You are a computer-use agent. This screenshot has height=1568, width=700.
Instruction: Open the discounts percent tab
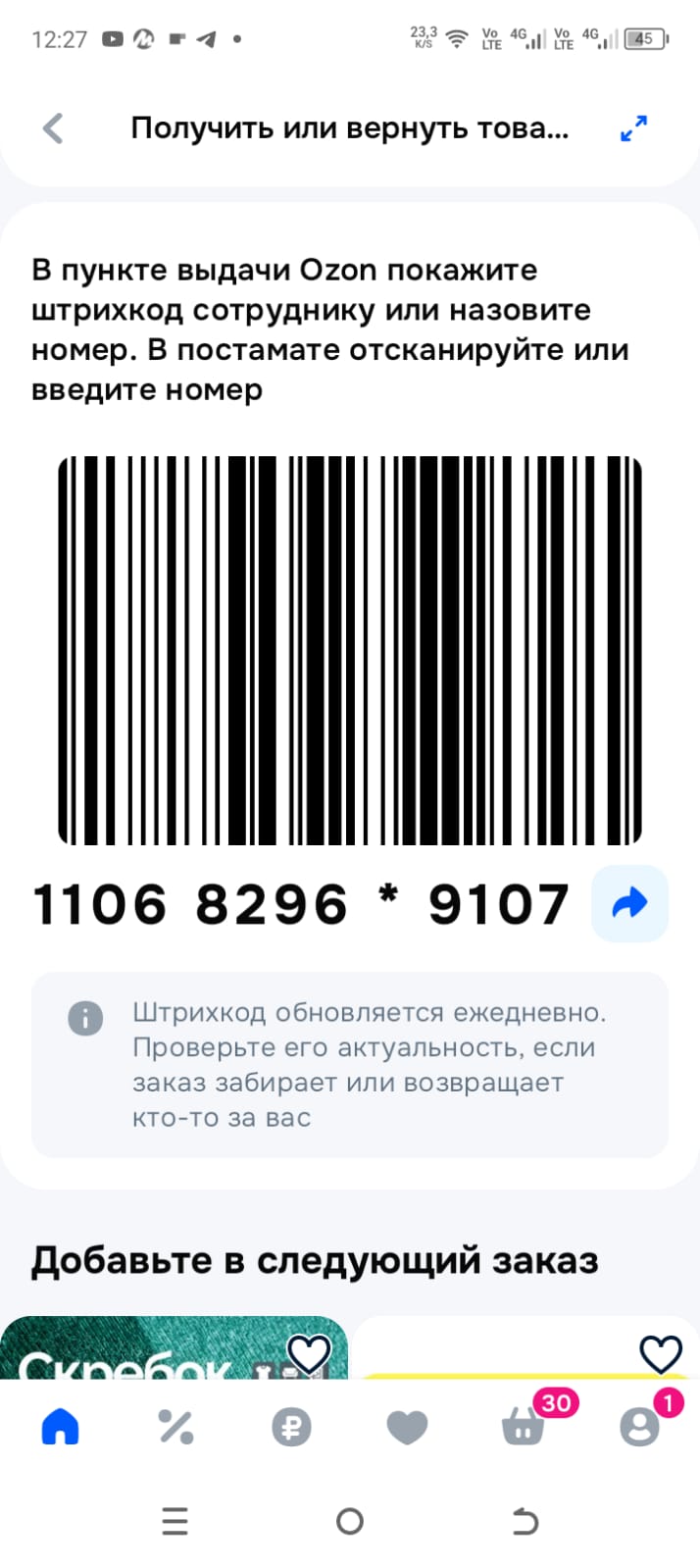point(175,1427)
